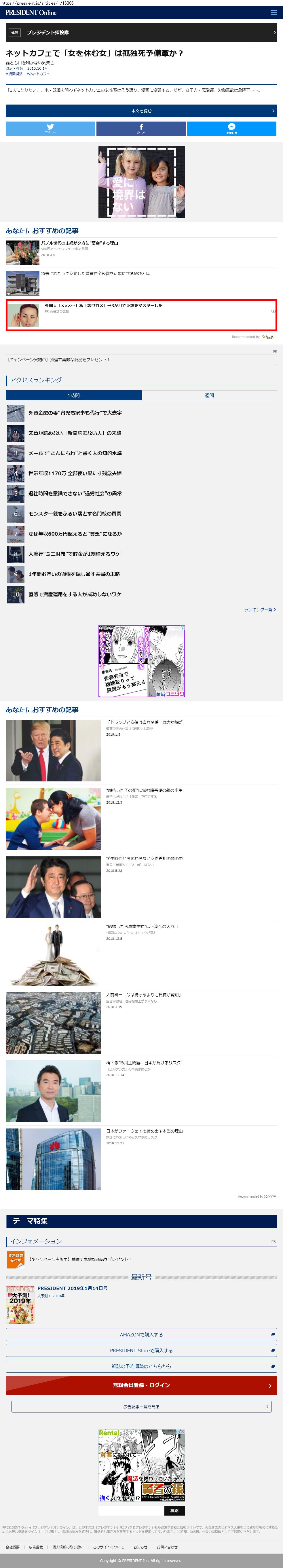Image resolution: width=283 pixels, height=1568 pixels.
Task: Open the お問い合わせ link in the footer
Action: pos(167,1547)
